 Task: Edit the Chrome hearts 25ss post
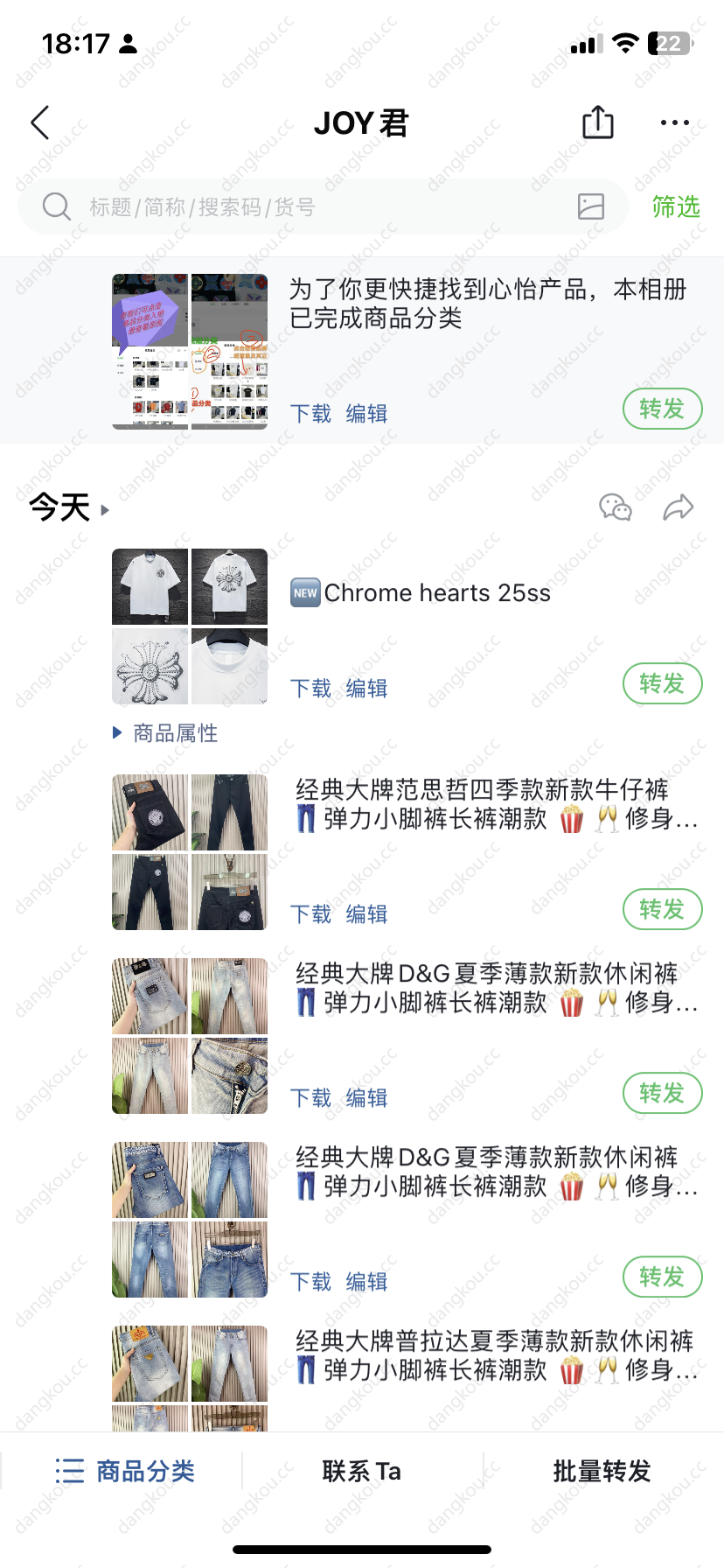point(366,689)
